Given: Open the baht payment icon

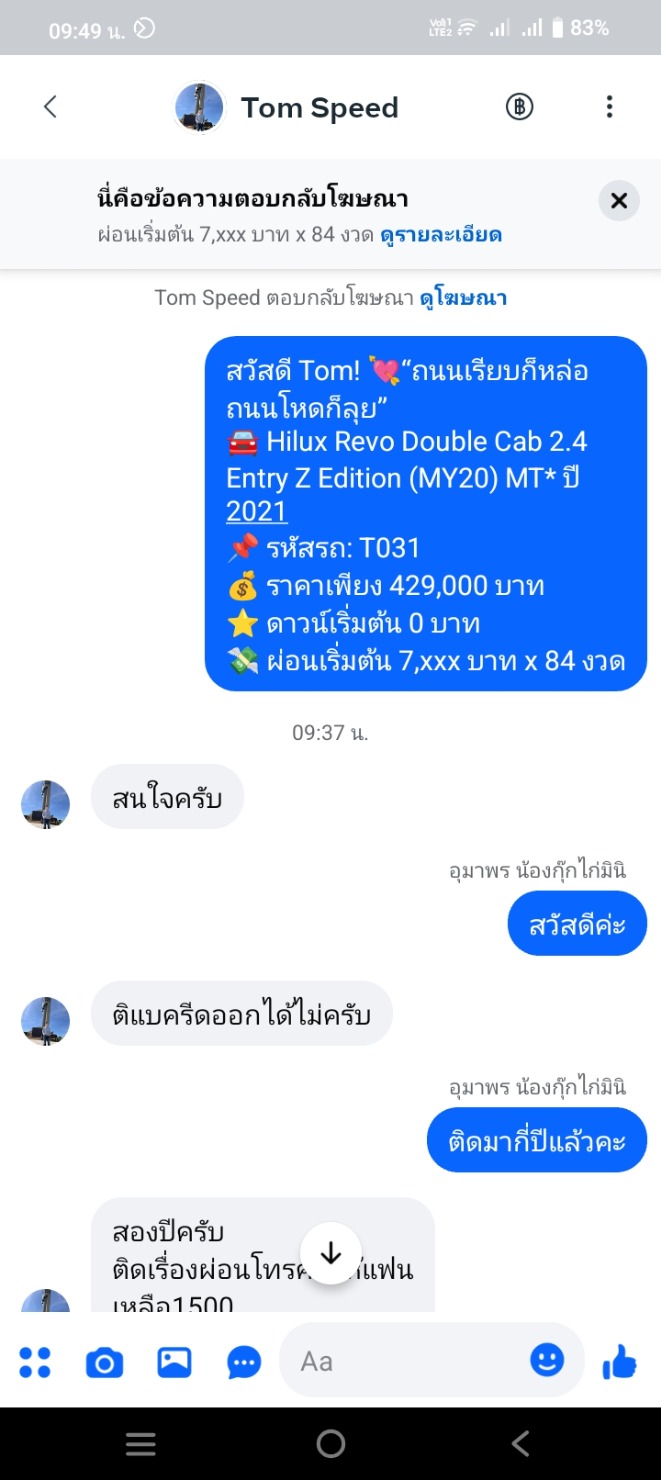Looking at the screenshot, I should click(x=519, y=107).
